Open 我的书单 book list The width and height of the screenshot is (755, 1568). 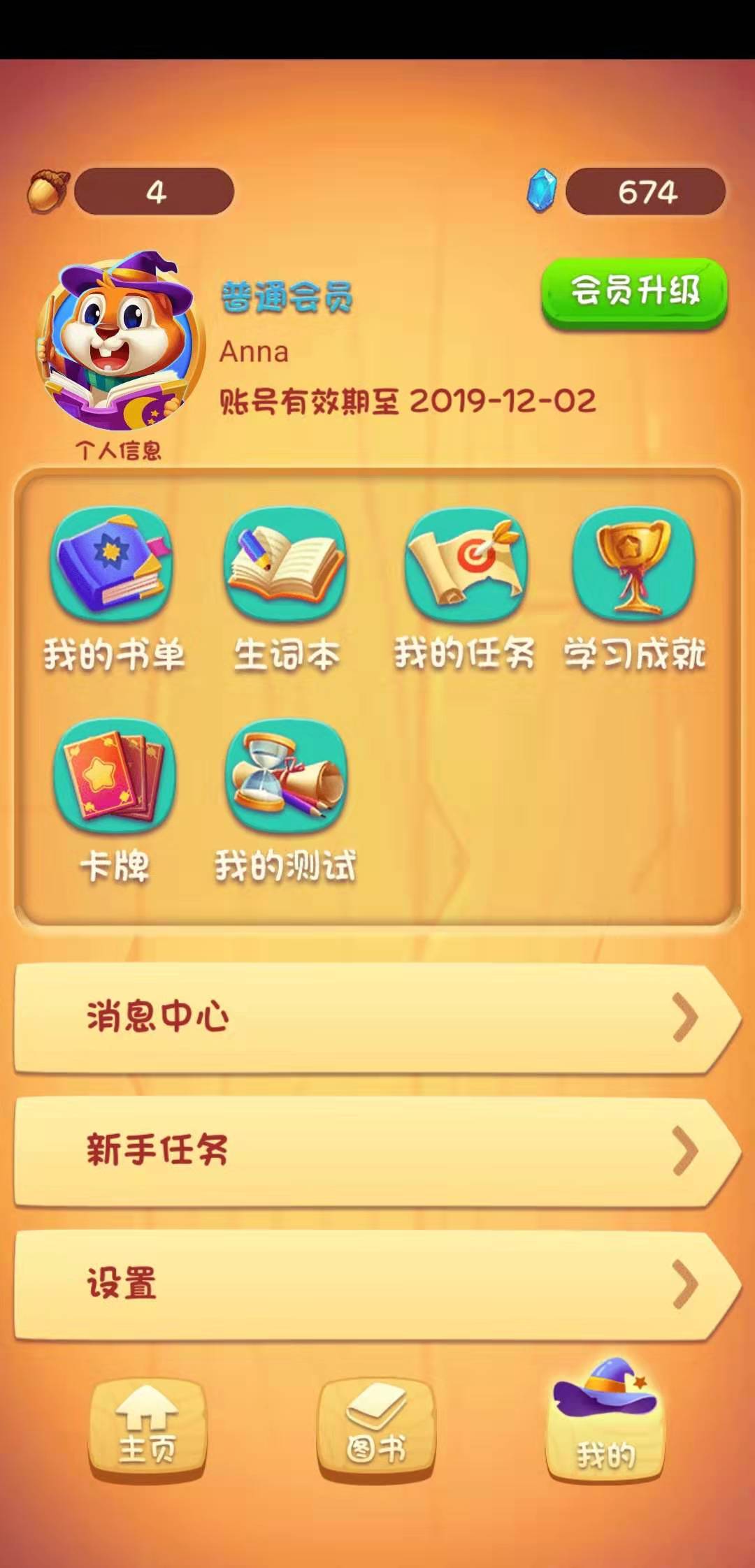click(113, 566)
